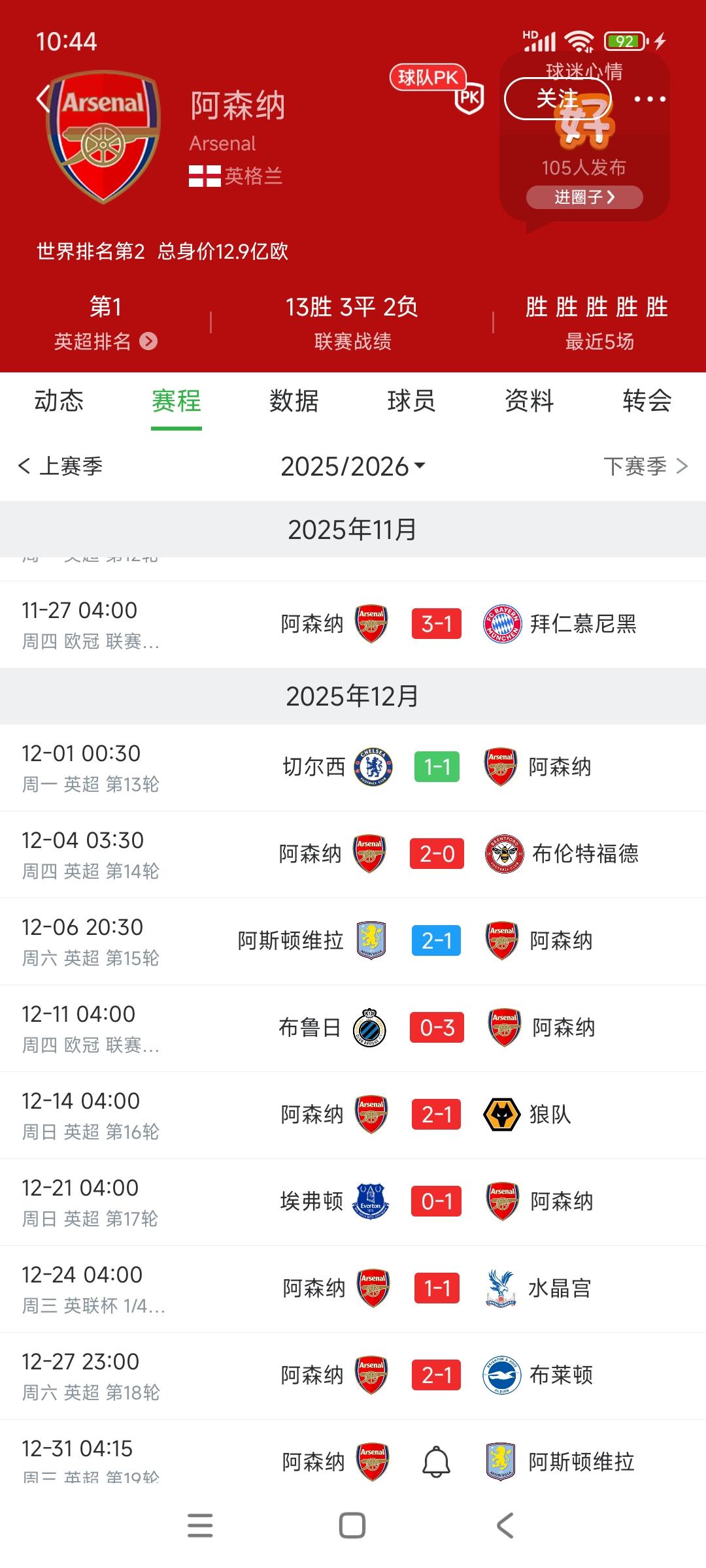
Task: Set reminder bell for 12-31 阿斯顿维拉 match
Action: (x=436, y=1462)
